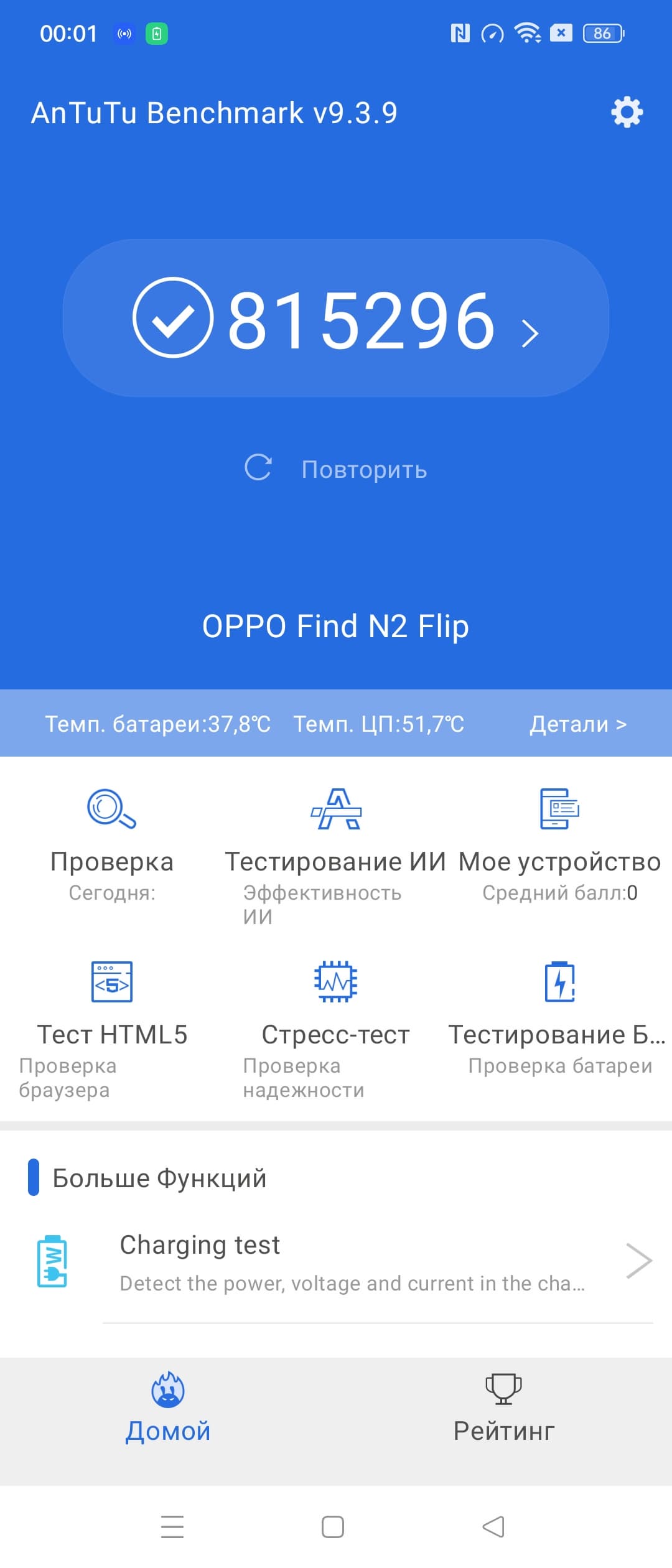Open AnTuTu settings gear
The height and width of the screenshot is (1568, 672).
[627, 113]
